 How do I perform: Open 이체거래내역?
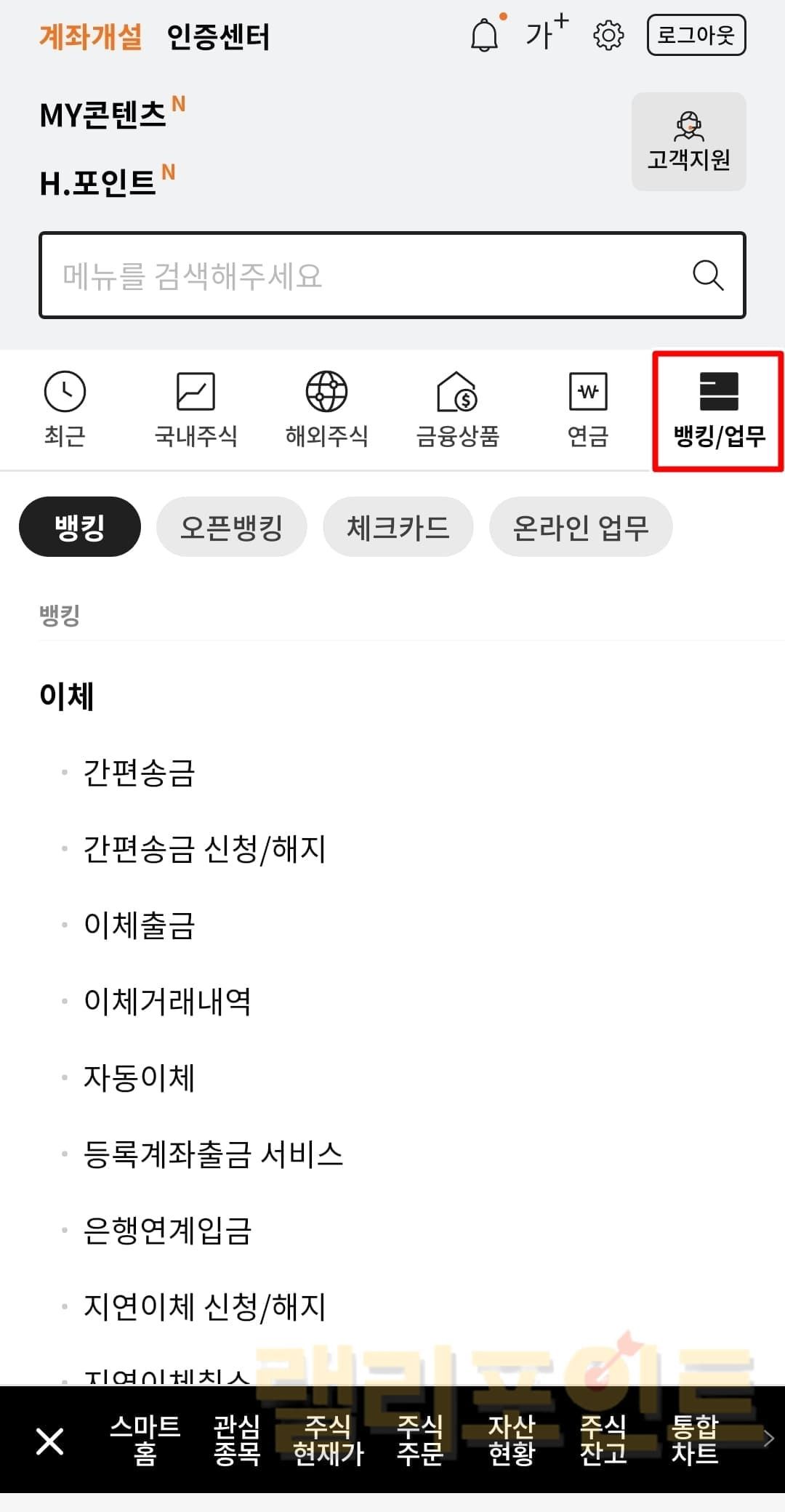pos(167,1001)
